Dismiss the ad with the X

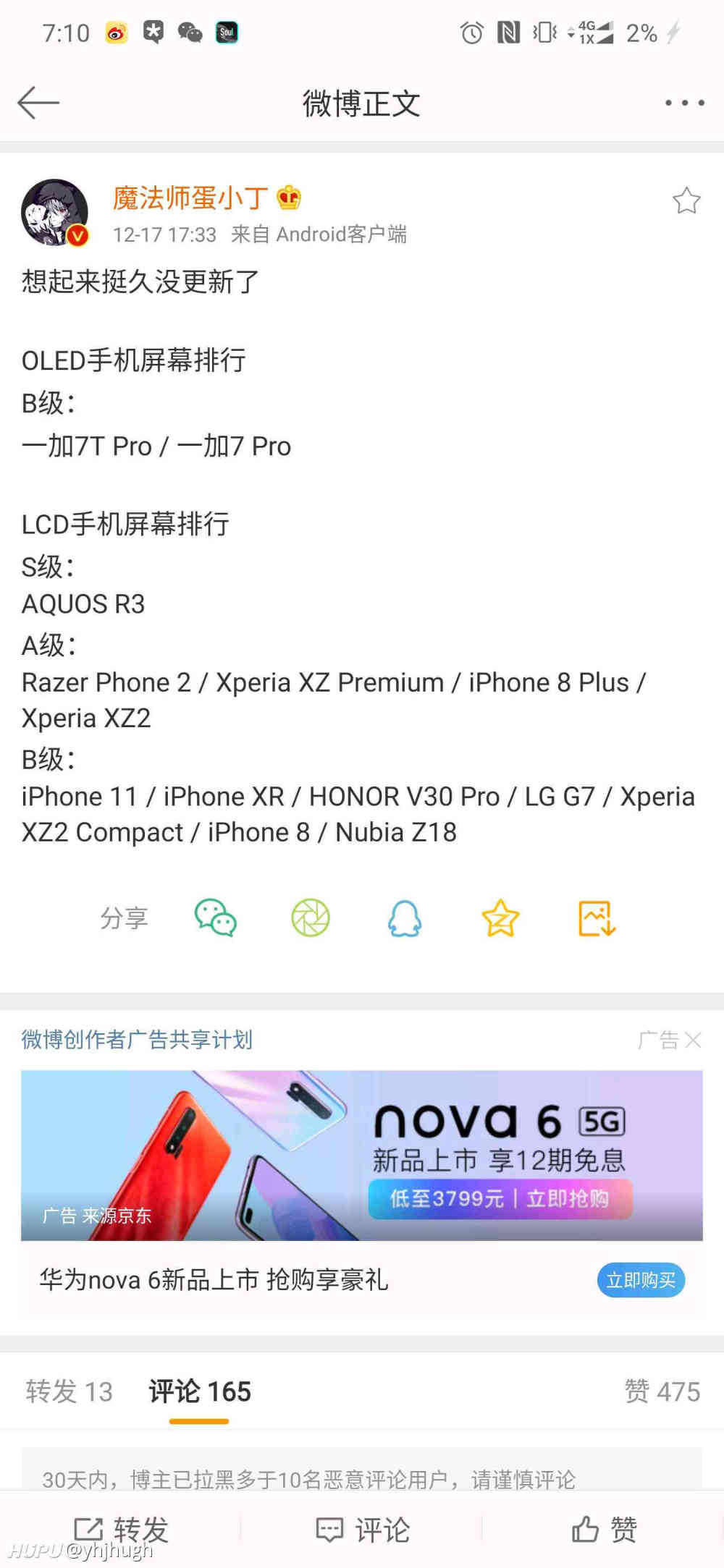pos(694,1040)
